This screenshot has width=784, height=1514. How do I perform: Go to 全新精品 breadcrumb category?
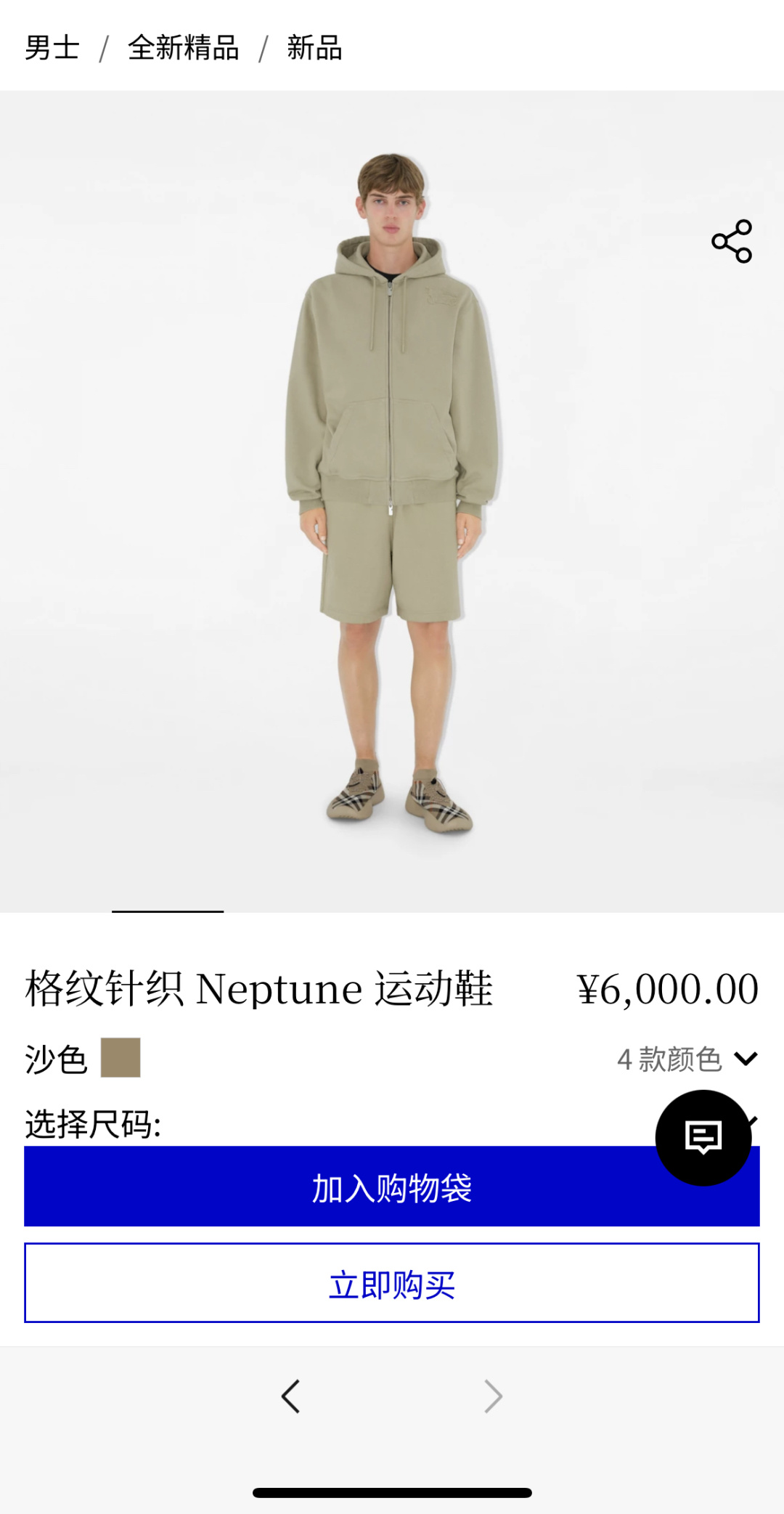click(x=184, y=48)
